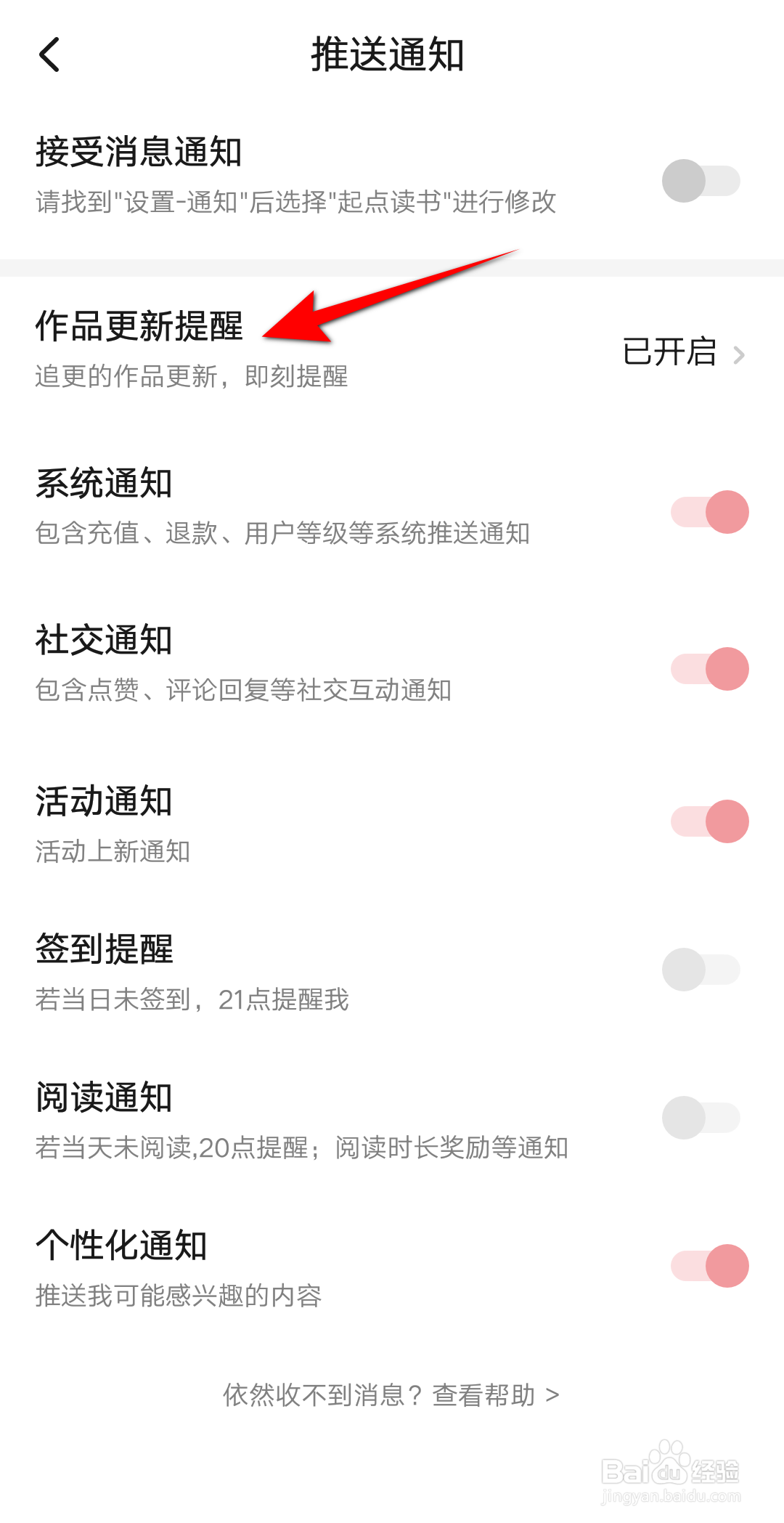Open 作品更新提醒 settings
The width and height of the screenshot is (784, 1523).
682,353
